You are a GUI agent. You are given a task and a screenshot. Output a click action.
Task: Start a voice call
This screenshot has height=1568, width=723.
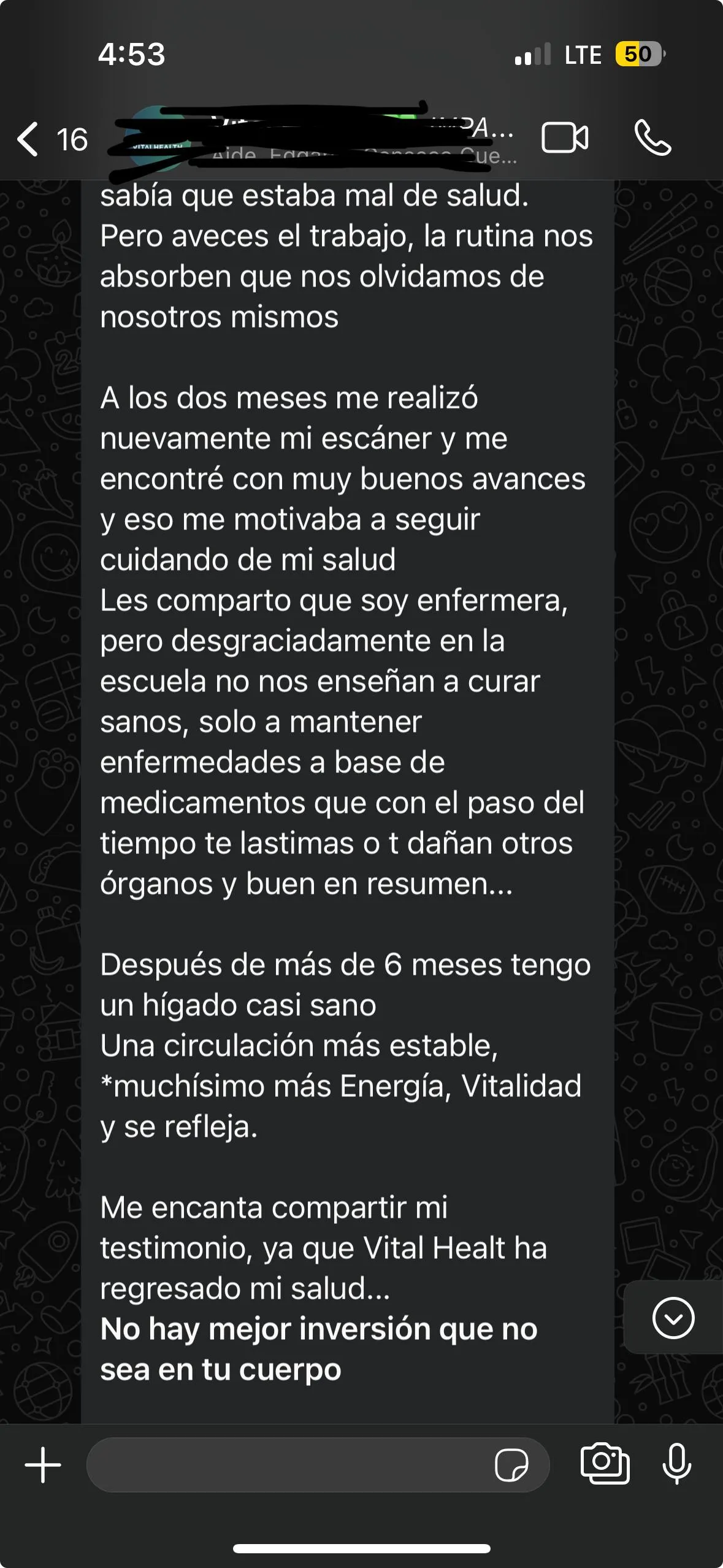[x=652, y=137]
